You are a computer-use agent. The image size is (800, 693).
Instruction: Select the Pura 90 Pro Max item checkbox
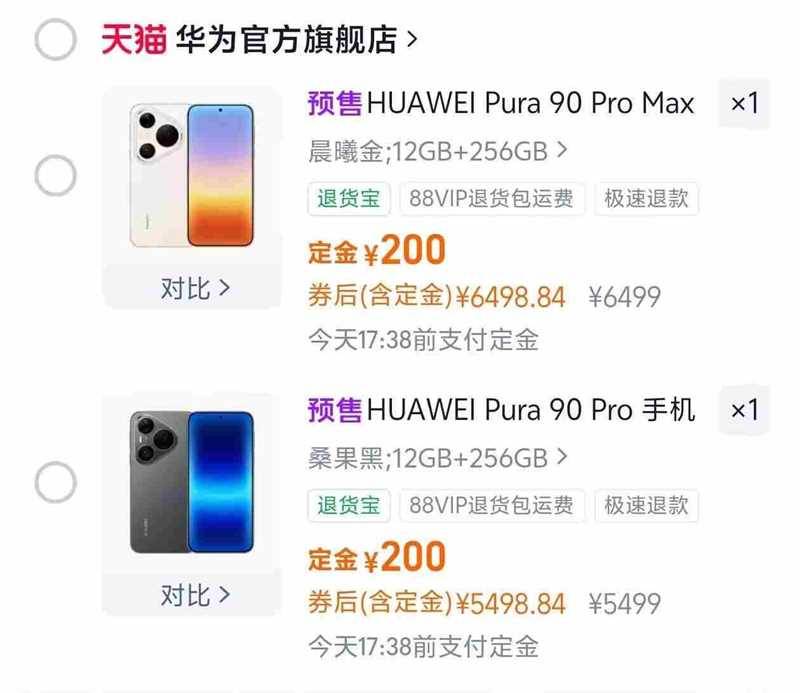click(x=55, y=176)
